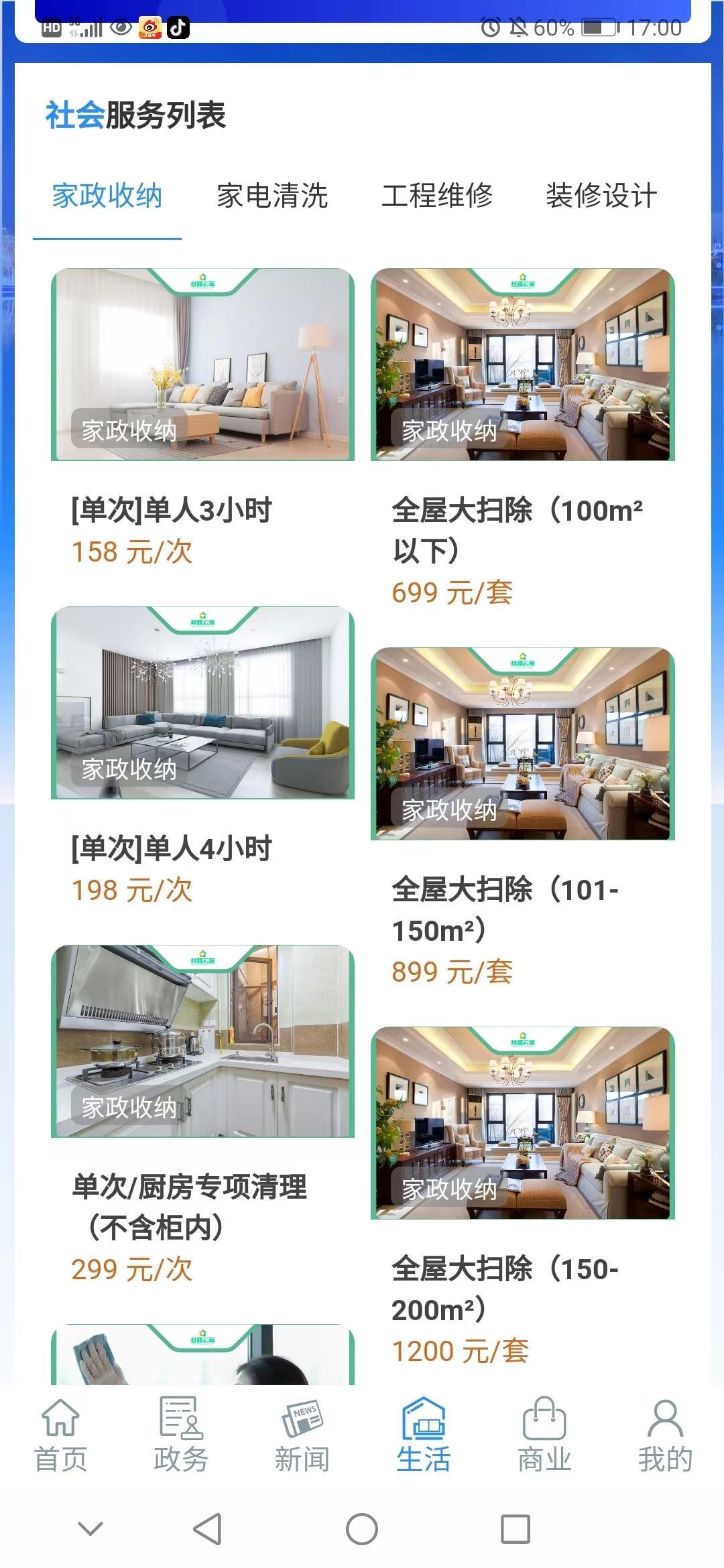Open the 装修设计 tab
Viewport: 724px width, 1568px height.
click(601, 196)
